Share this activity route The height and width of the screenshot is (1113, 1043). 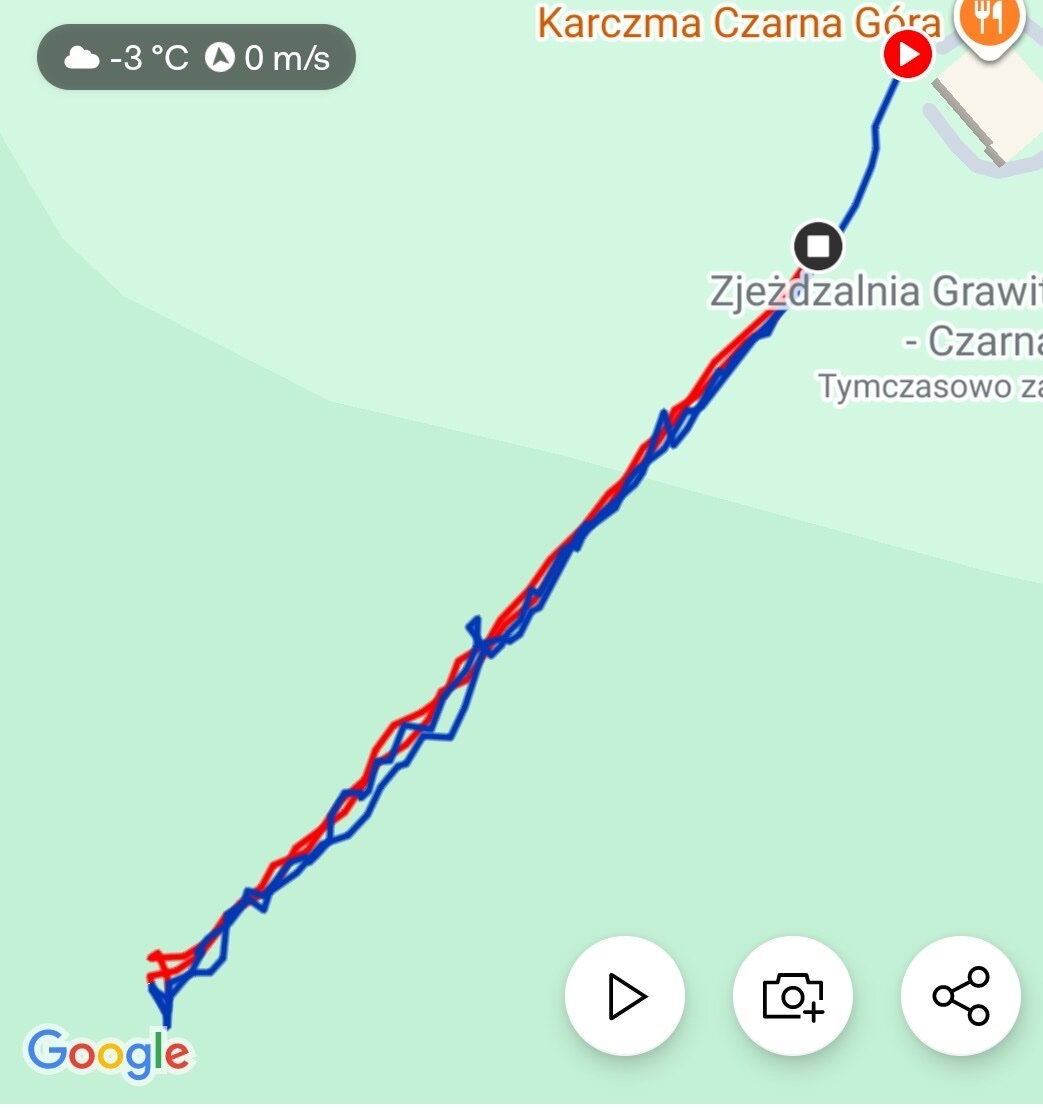[x=961, y=996]
